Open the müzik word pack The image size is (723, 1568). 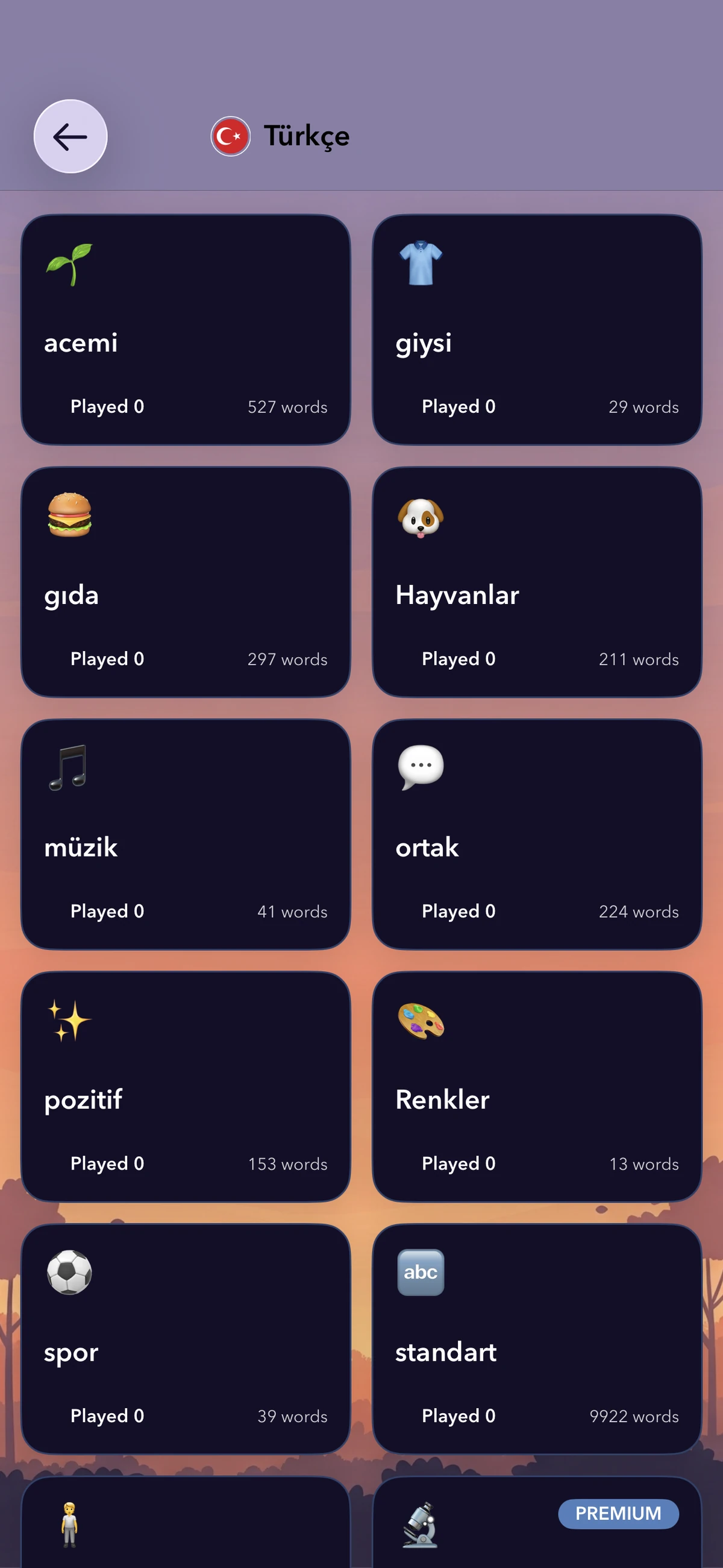[186, 834]
